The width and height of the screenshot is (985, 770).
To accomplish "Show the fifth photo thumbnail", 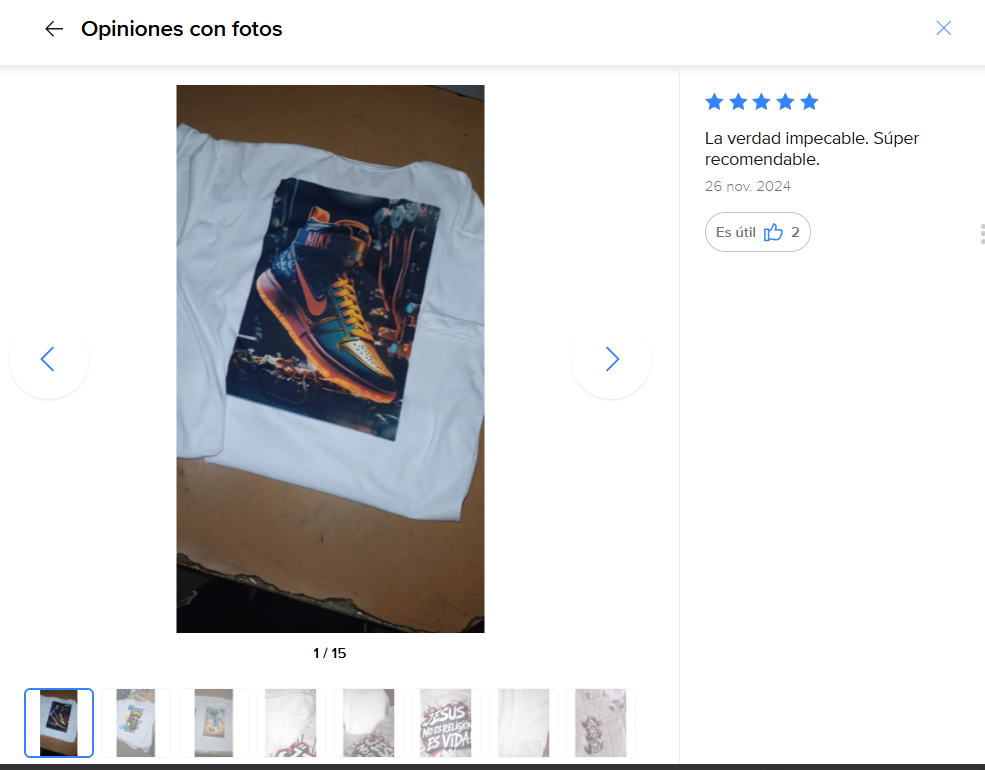I will (x=368, y=722).
